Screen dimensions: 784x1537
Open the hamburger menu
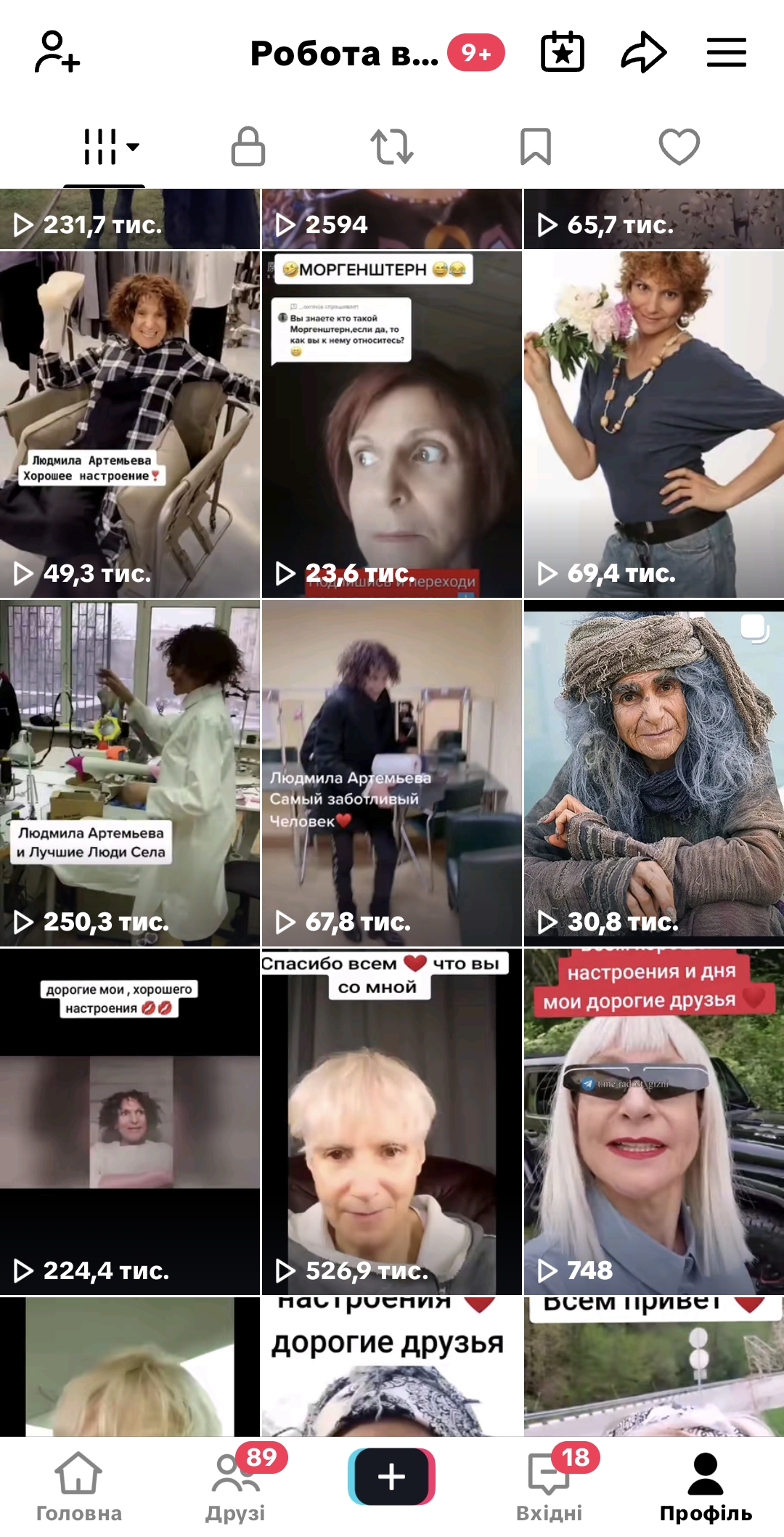[727, 52]
